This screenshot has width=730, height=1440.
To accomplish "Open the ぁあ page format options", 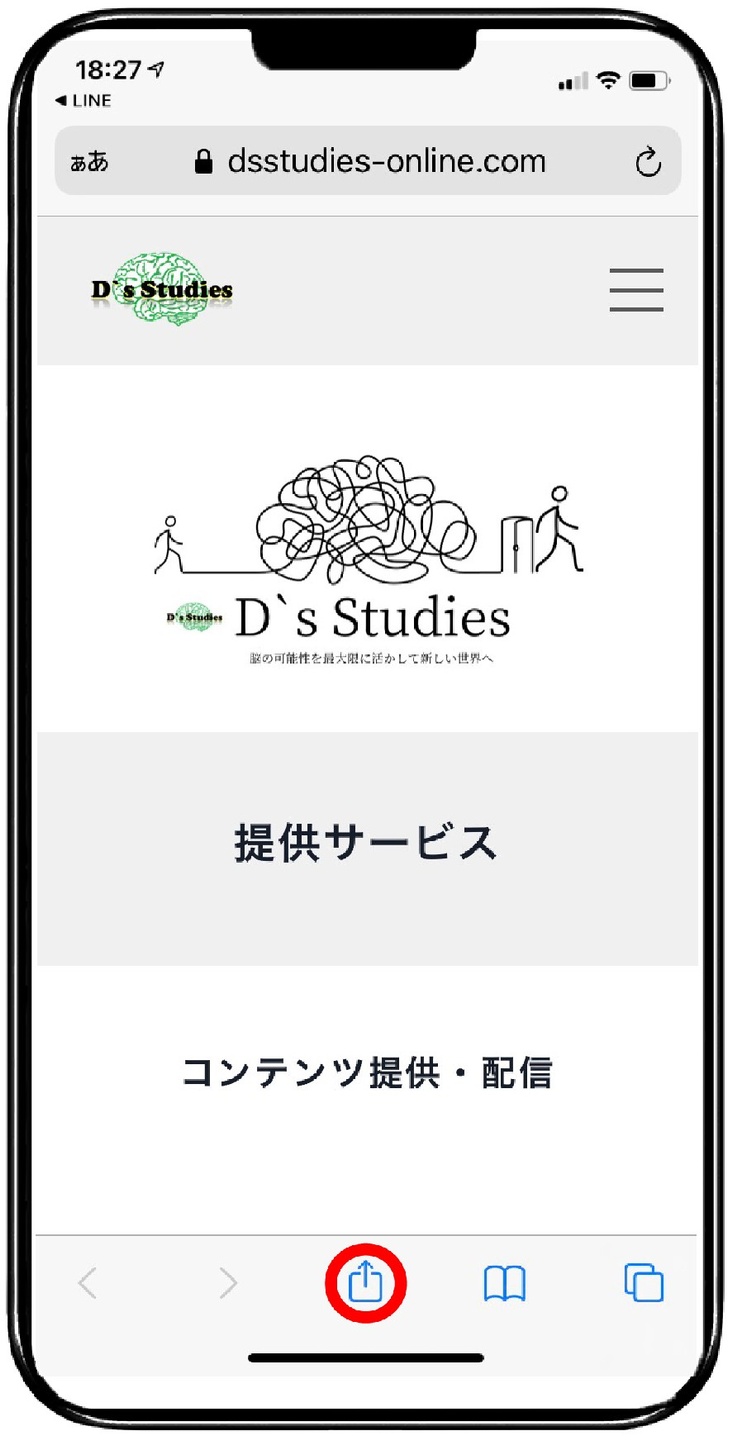I will tap(89, 163).
